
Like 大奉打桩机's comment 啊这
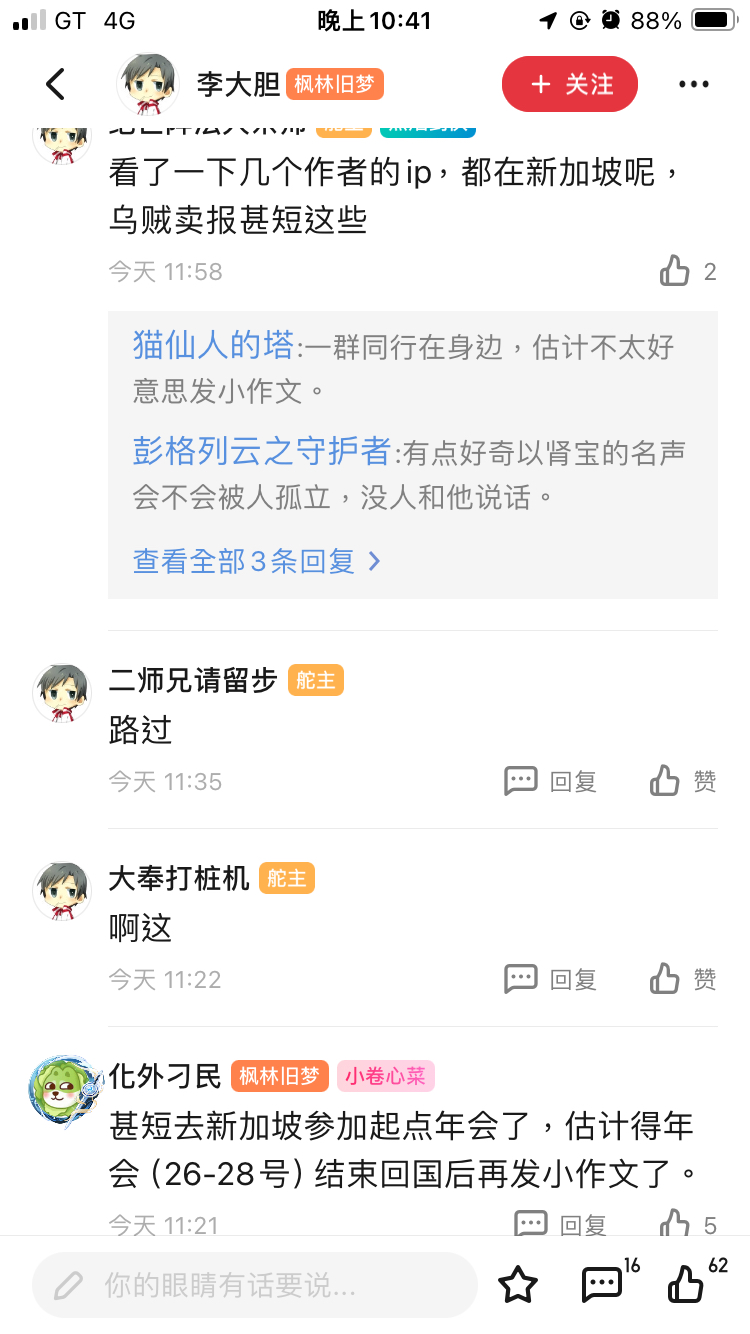[x=683, y=979]
